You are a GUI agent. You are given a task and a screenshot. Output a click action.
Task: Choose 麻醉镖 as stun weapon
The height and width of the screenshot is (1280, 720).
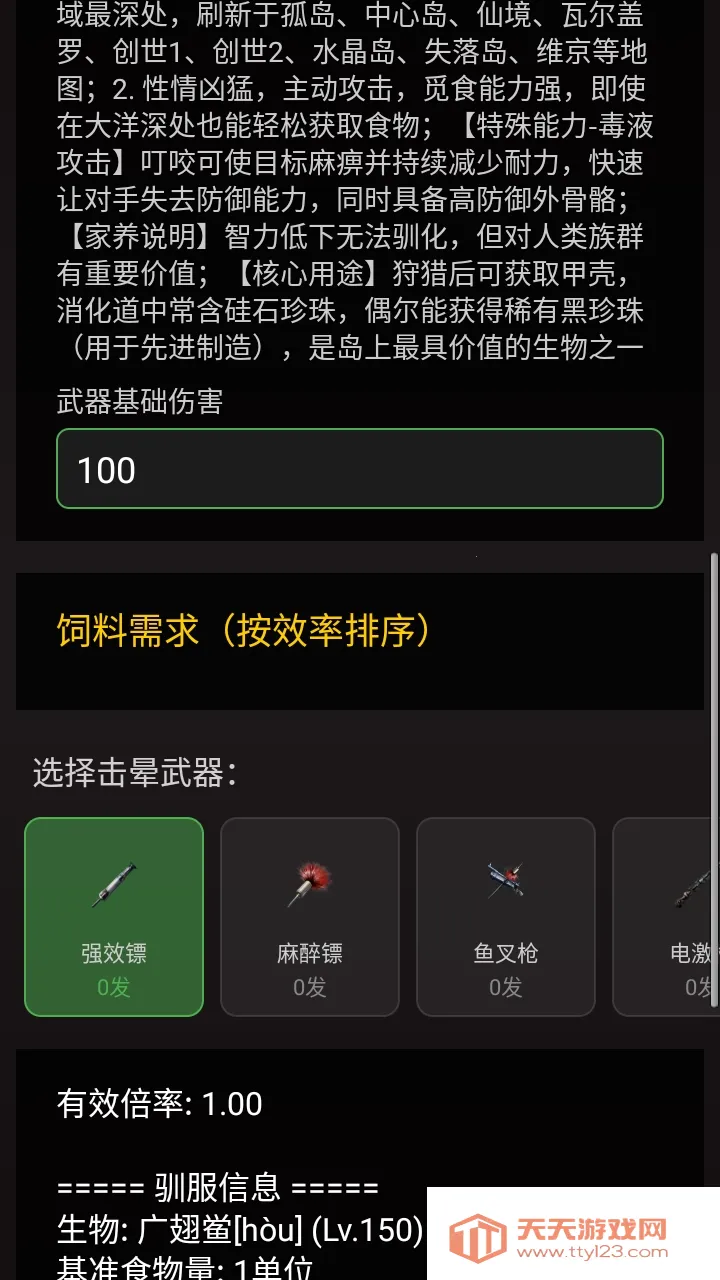310,915
